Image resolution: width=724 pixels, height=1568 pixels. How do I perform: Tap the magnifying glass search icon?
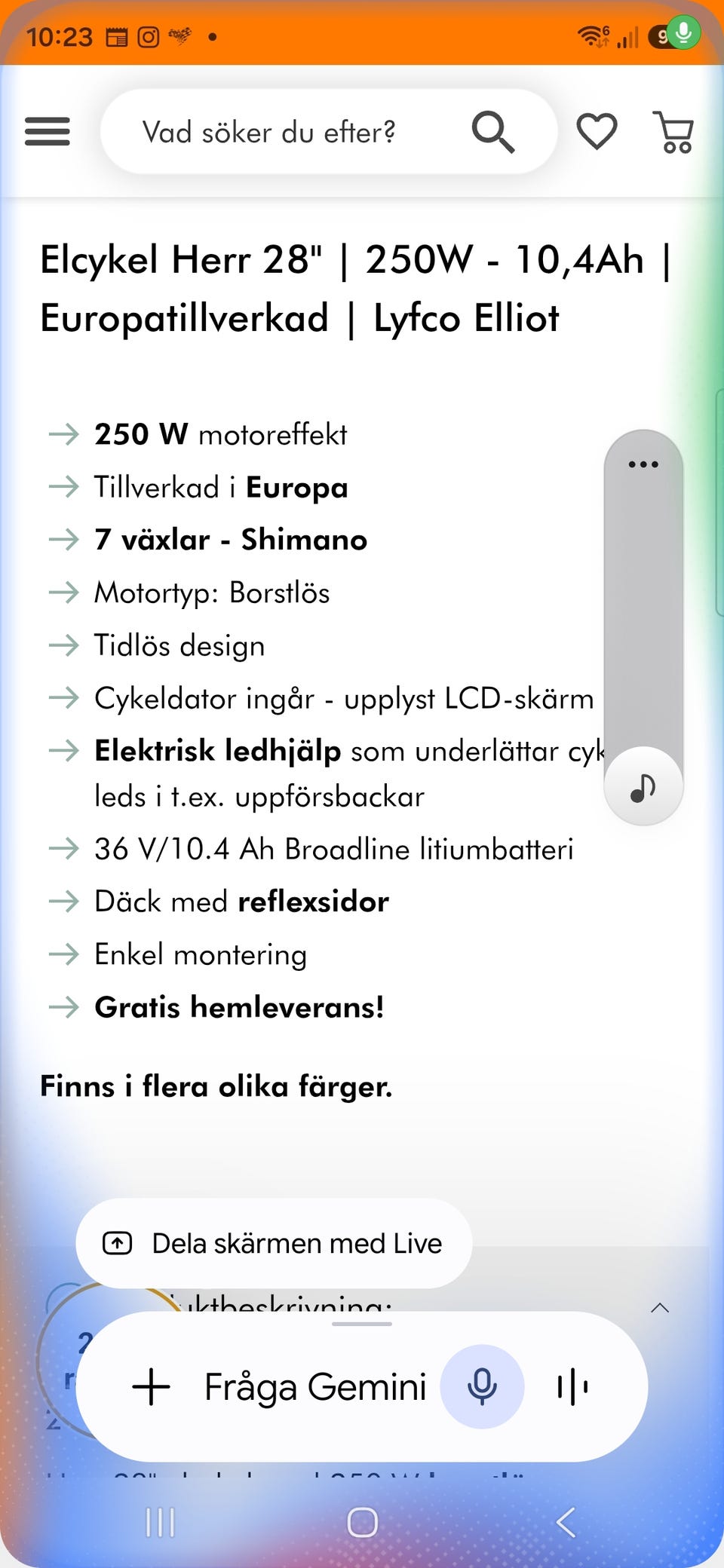pos(493,132)
